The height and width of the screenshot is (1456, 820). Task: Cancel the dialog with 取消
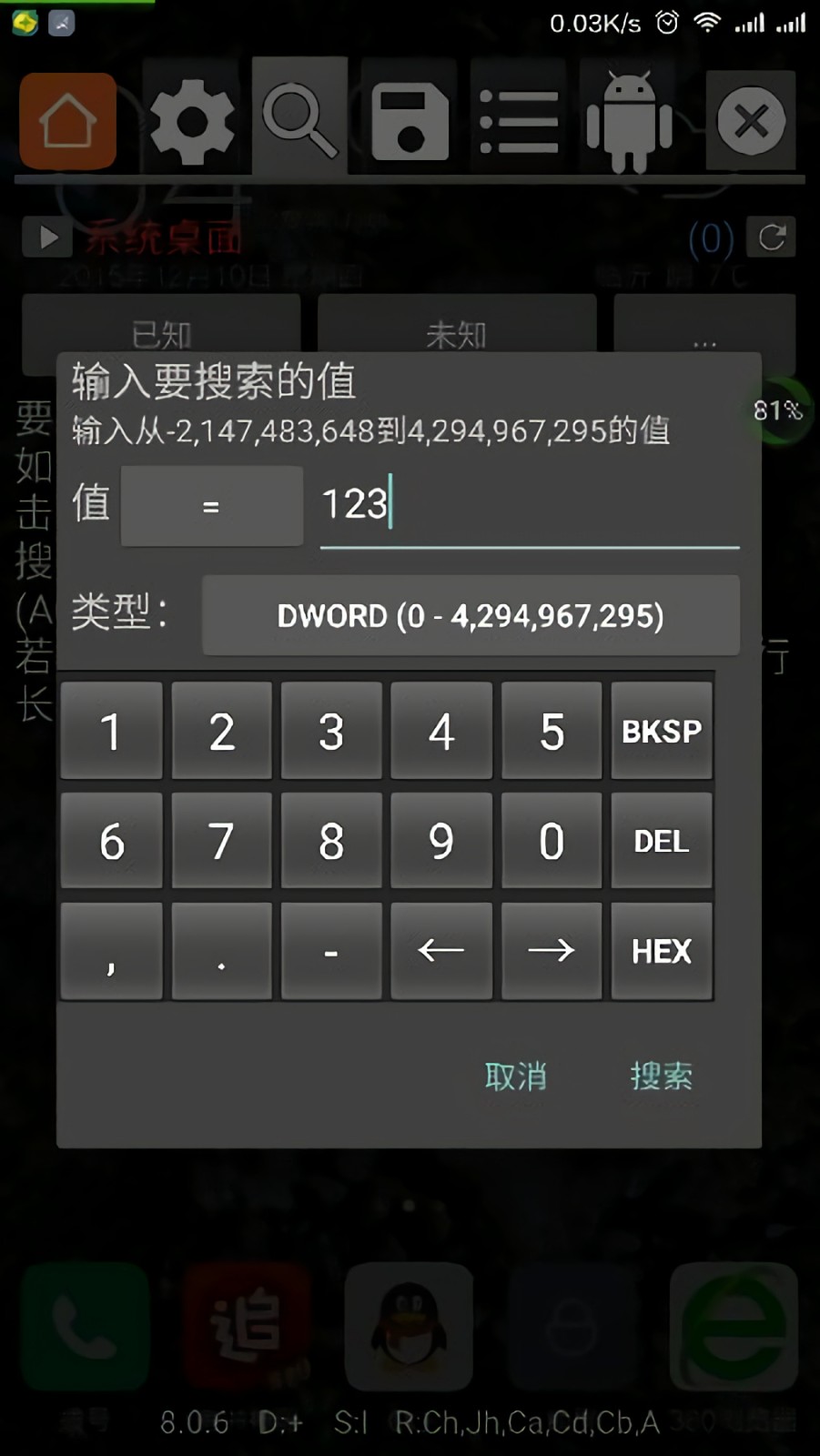[515, 1077]
